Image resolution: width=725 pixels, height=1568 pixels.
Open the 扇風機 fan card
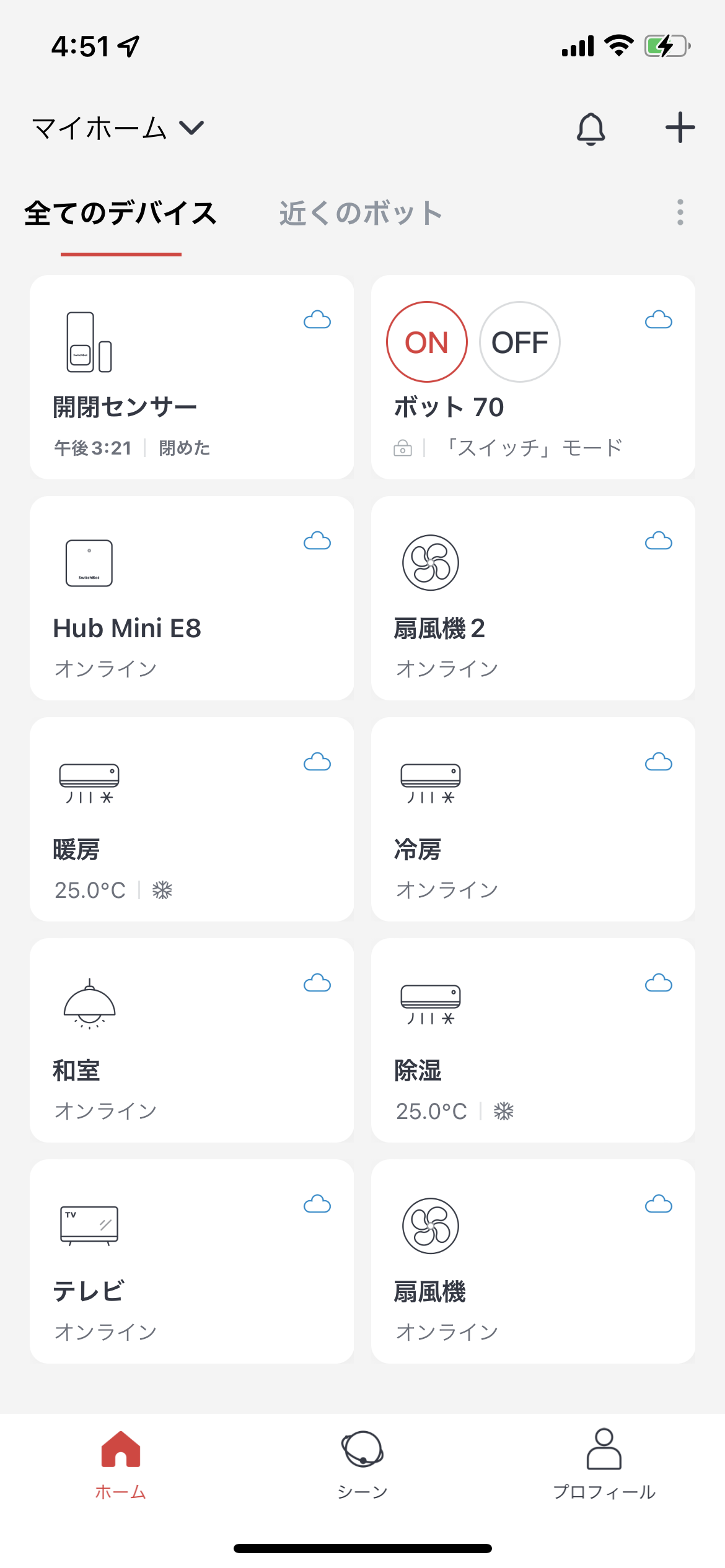click(532, 1261)
